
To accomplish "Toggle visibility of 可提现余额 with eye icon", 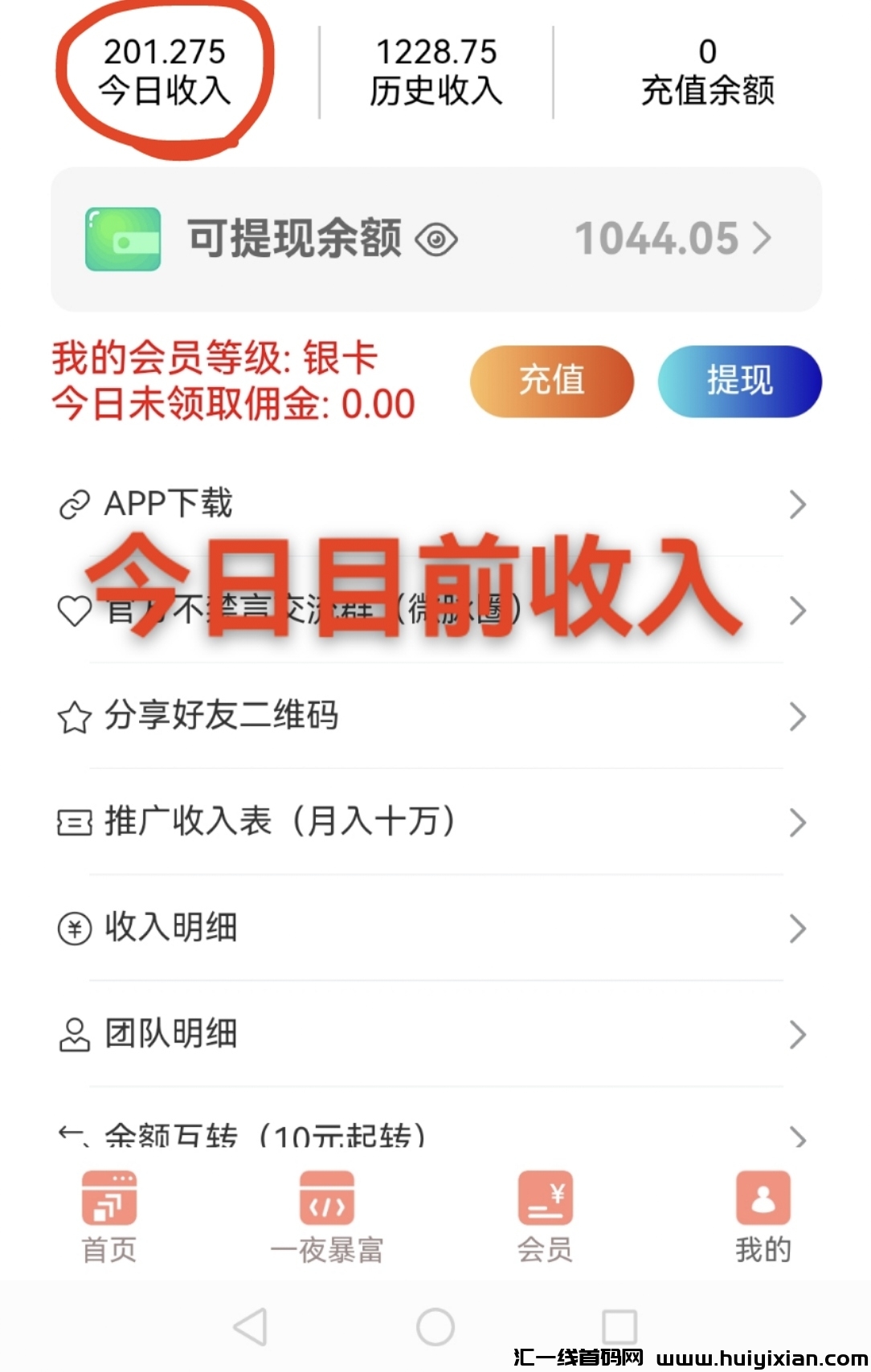I will pyautogui.click(x=436, y=239).
